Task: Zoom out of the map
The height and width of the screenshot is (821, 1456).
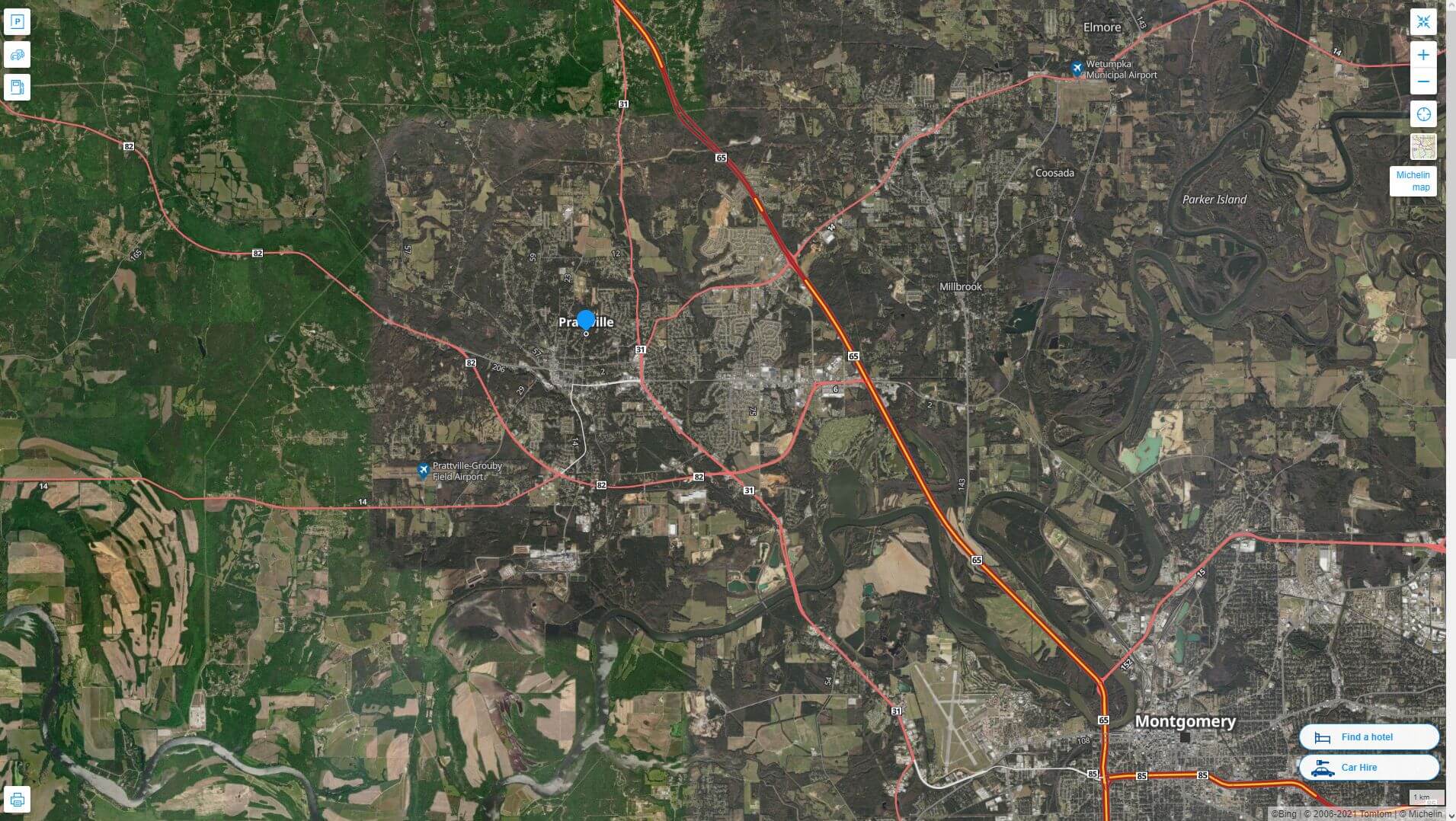Action: tap(1422, 81)
